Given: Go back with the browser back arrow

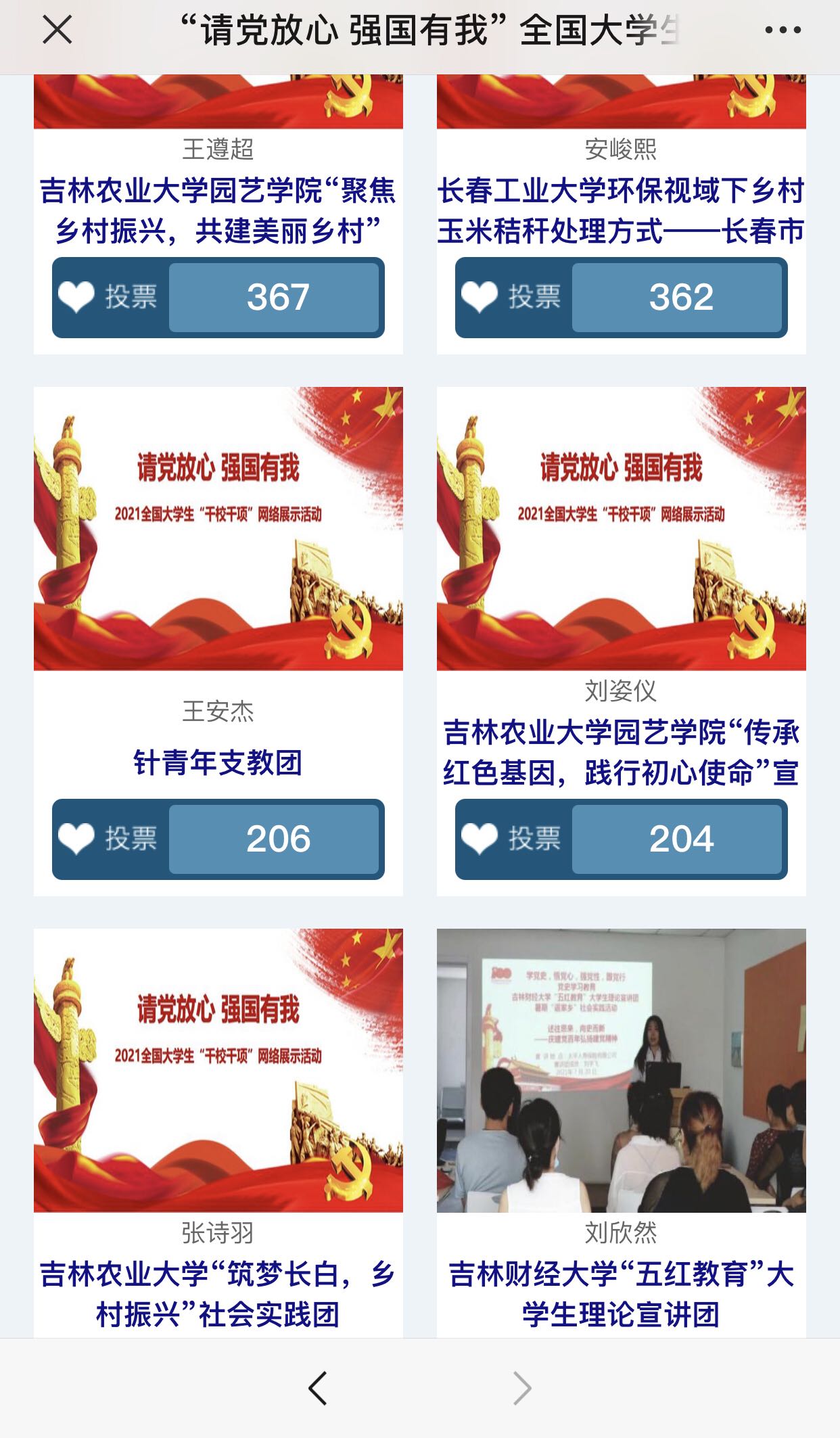Looking at the screenshot, I should point(318,1388).
